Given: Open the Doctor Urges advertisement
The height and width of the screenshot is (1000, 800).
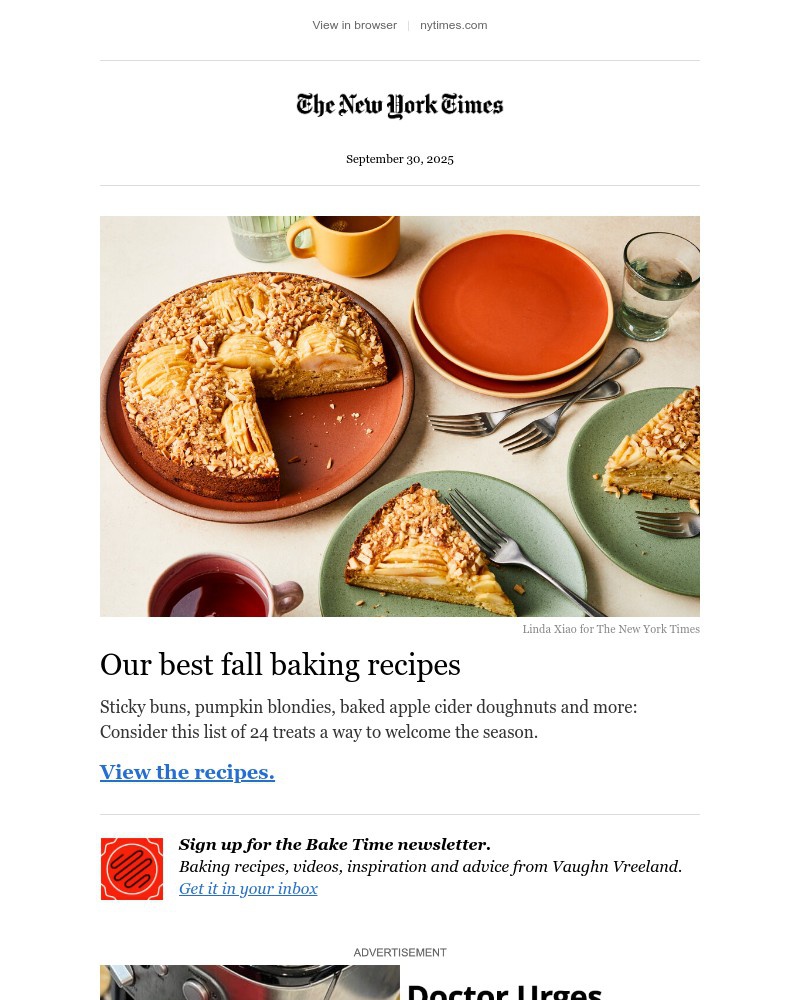Looking at the screenshot, I should (504, 988).
